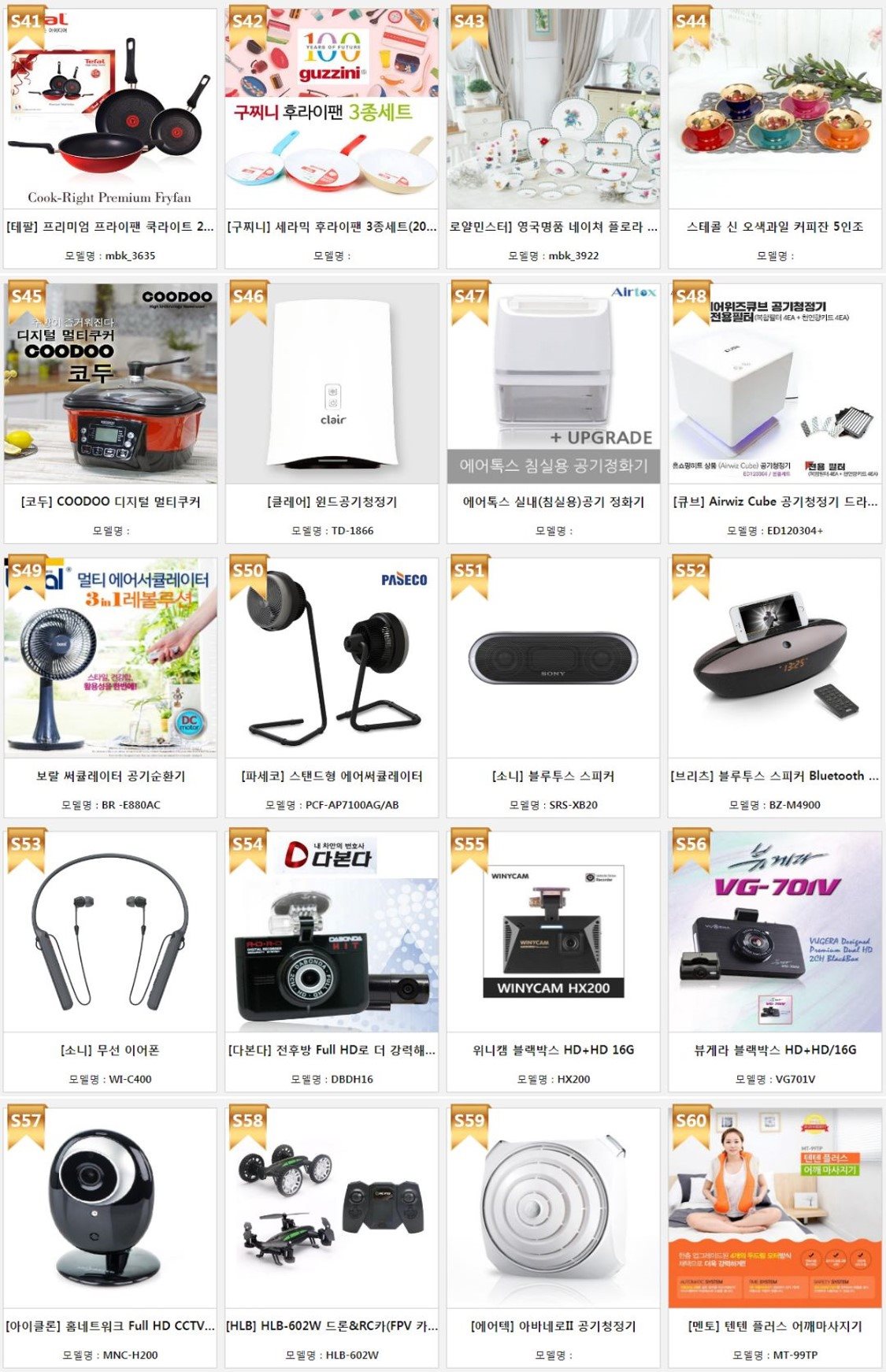
Task: Open the Tefal premium frying pan S41 card
Action: coord(109,227)
